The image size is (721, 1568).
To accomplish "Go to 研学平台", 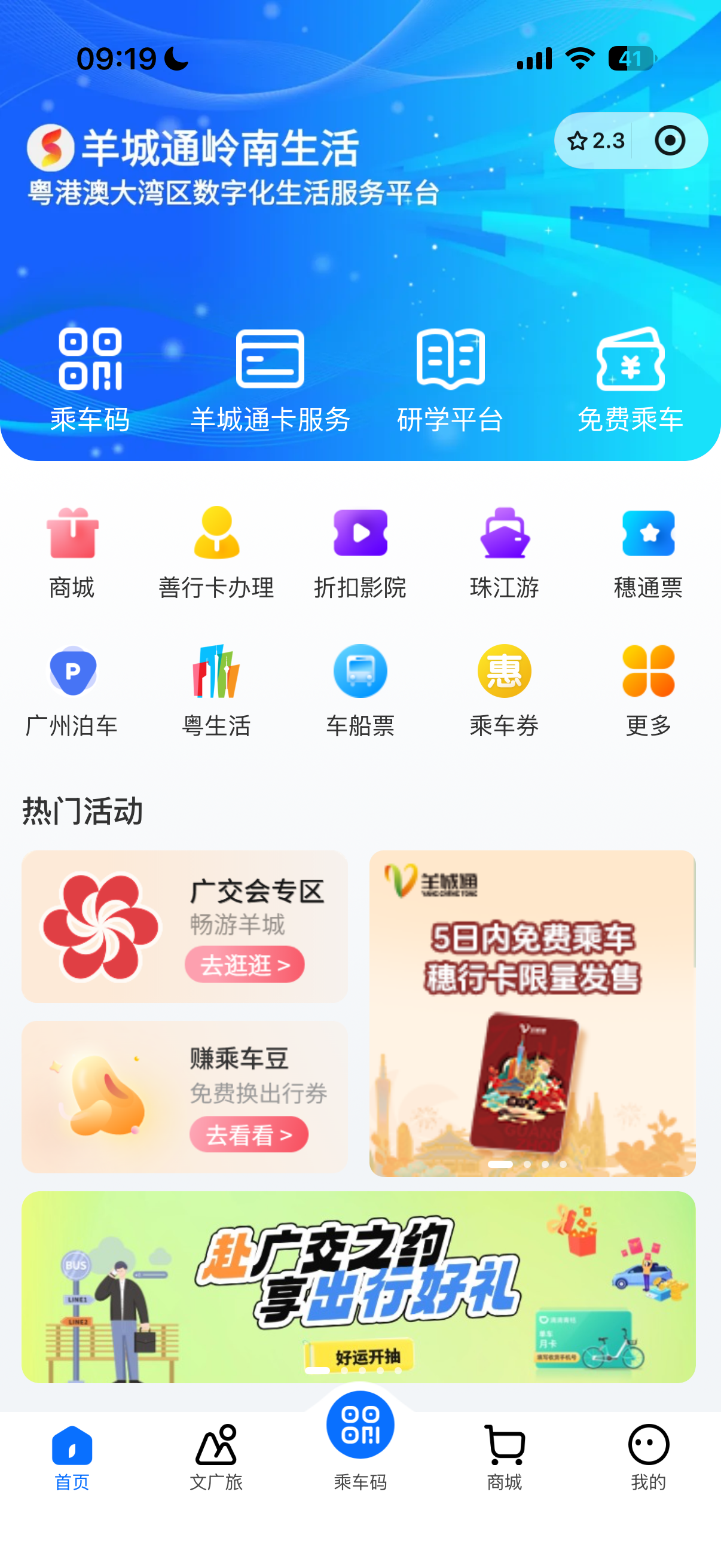I will [x=450, y=379].
